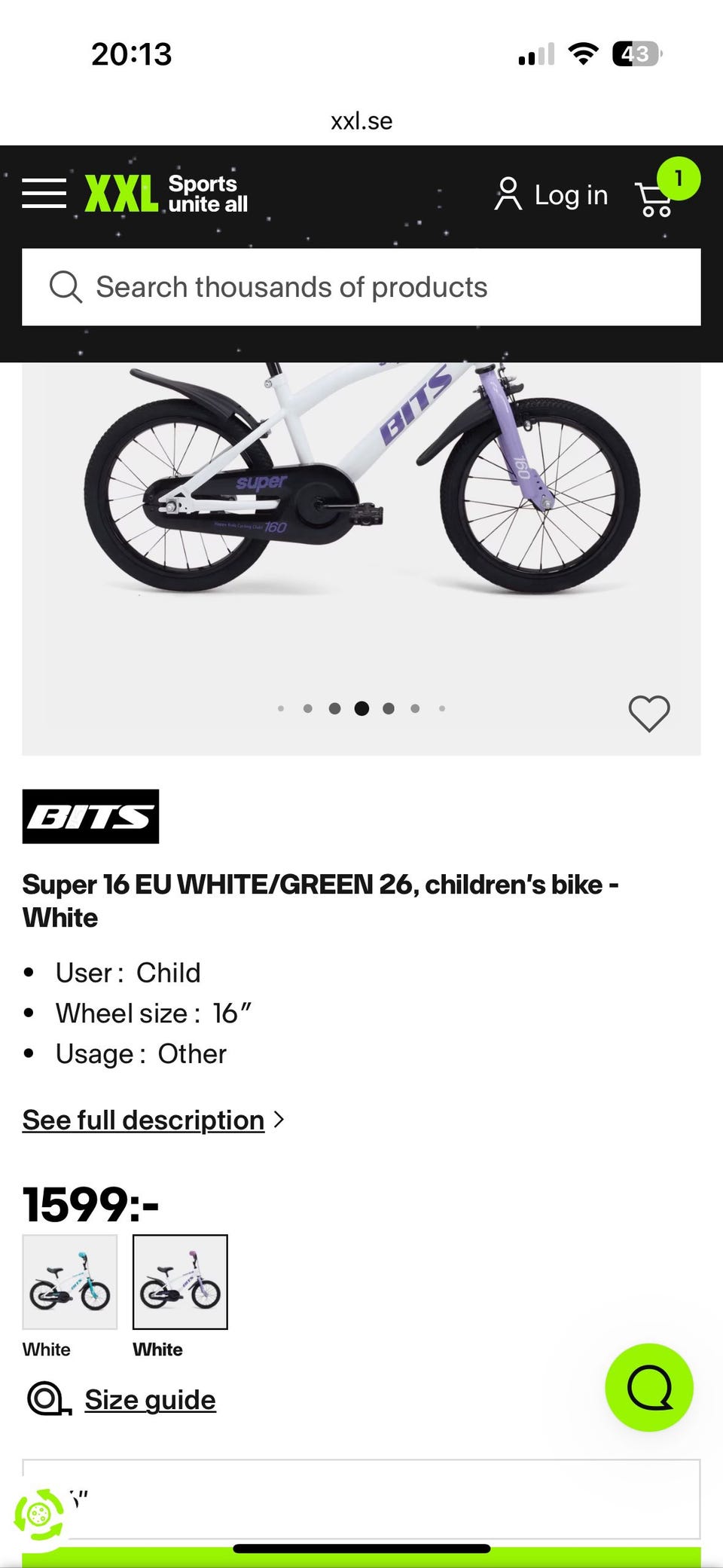
Task: Open the BITS brand page
Action: coord(90,816)
